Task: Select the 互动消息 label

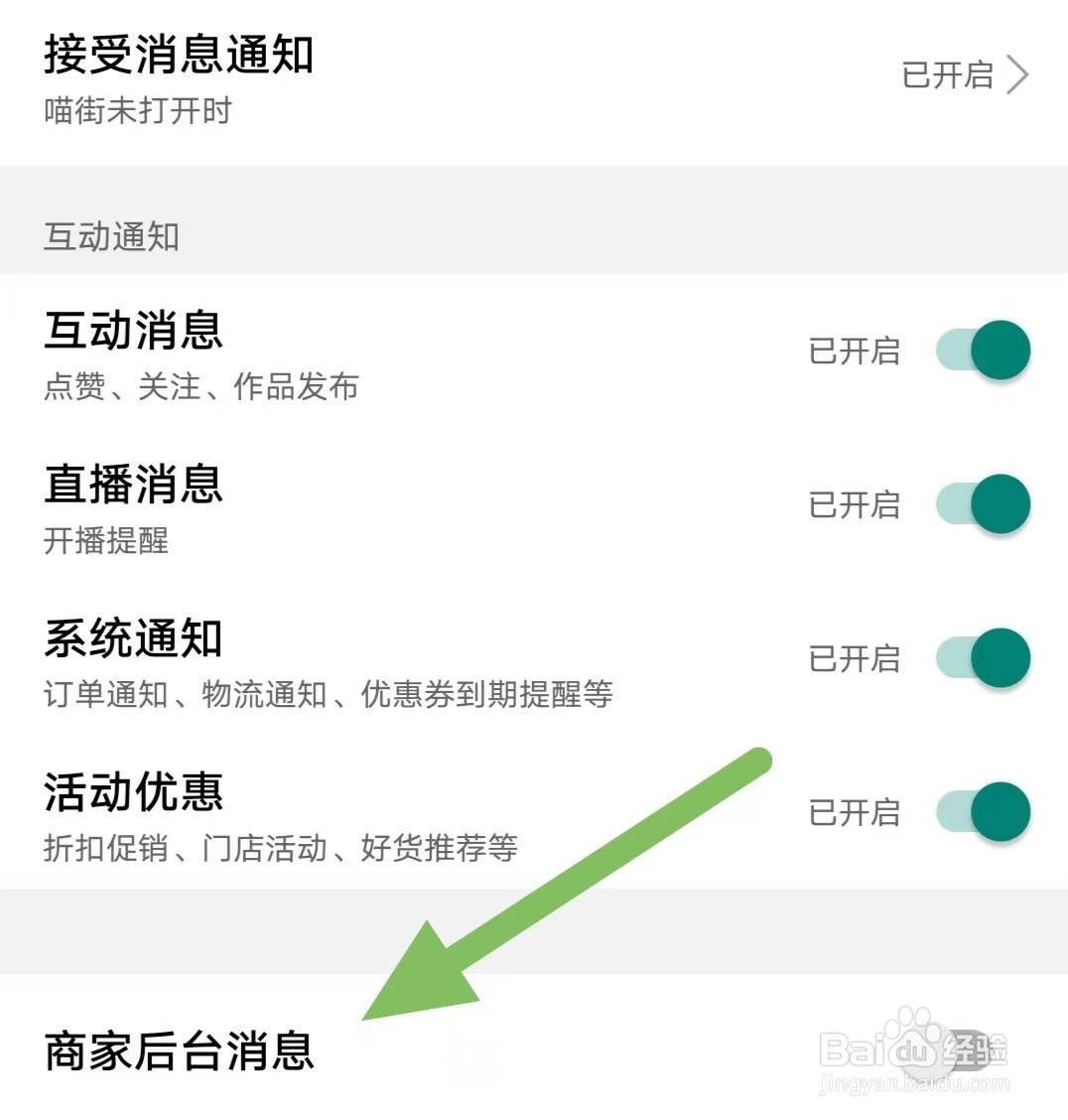Action: click(x=133, y=332)
